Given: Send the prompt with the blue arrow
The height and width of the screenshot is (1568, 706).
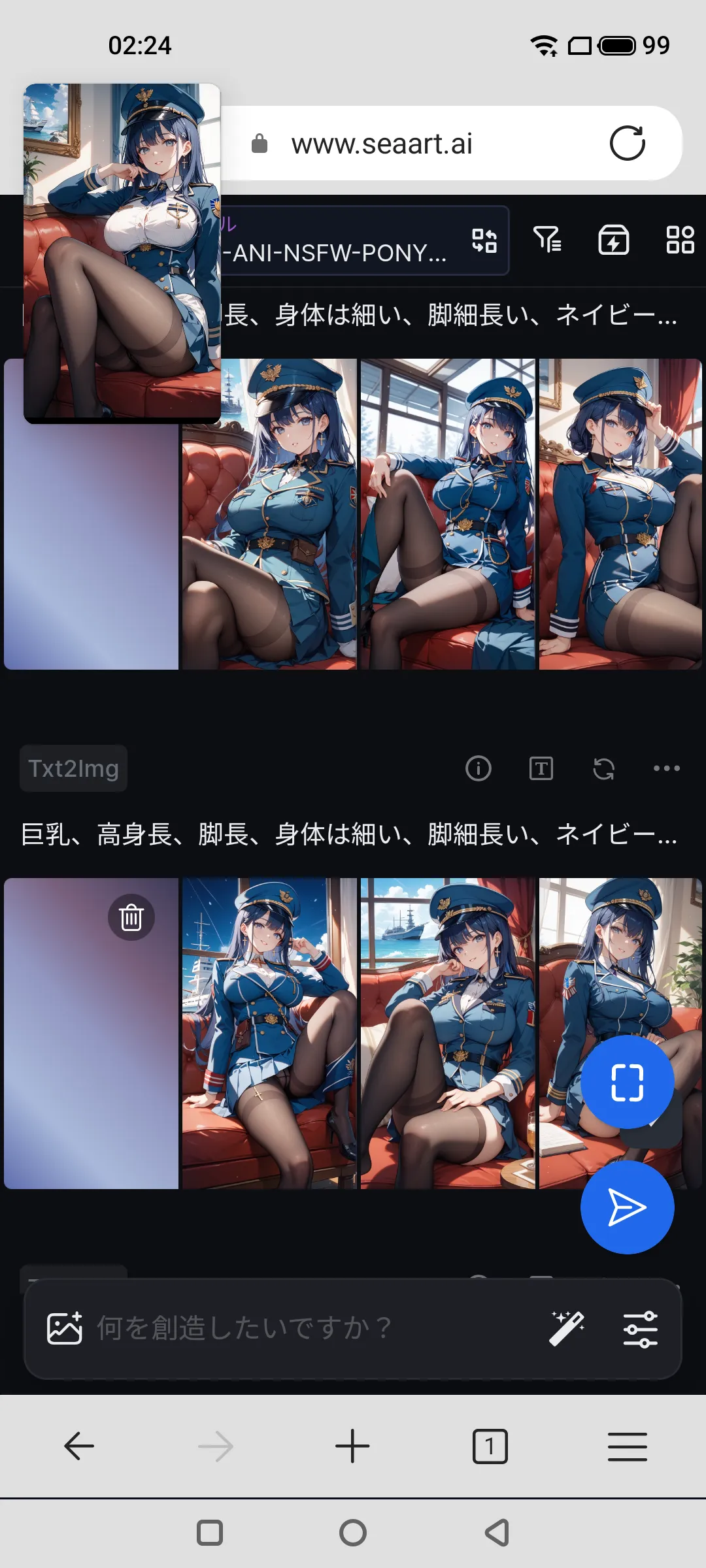Looking at the screenshot, I should tap(627, 1207).
